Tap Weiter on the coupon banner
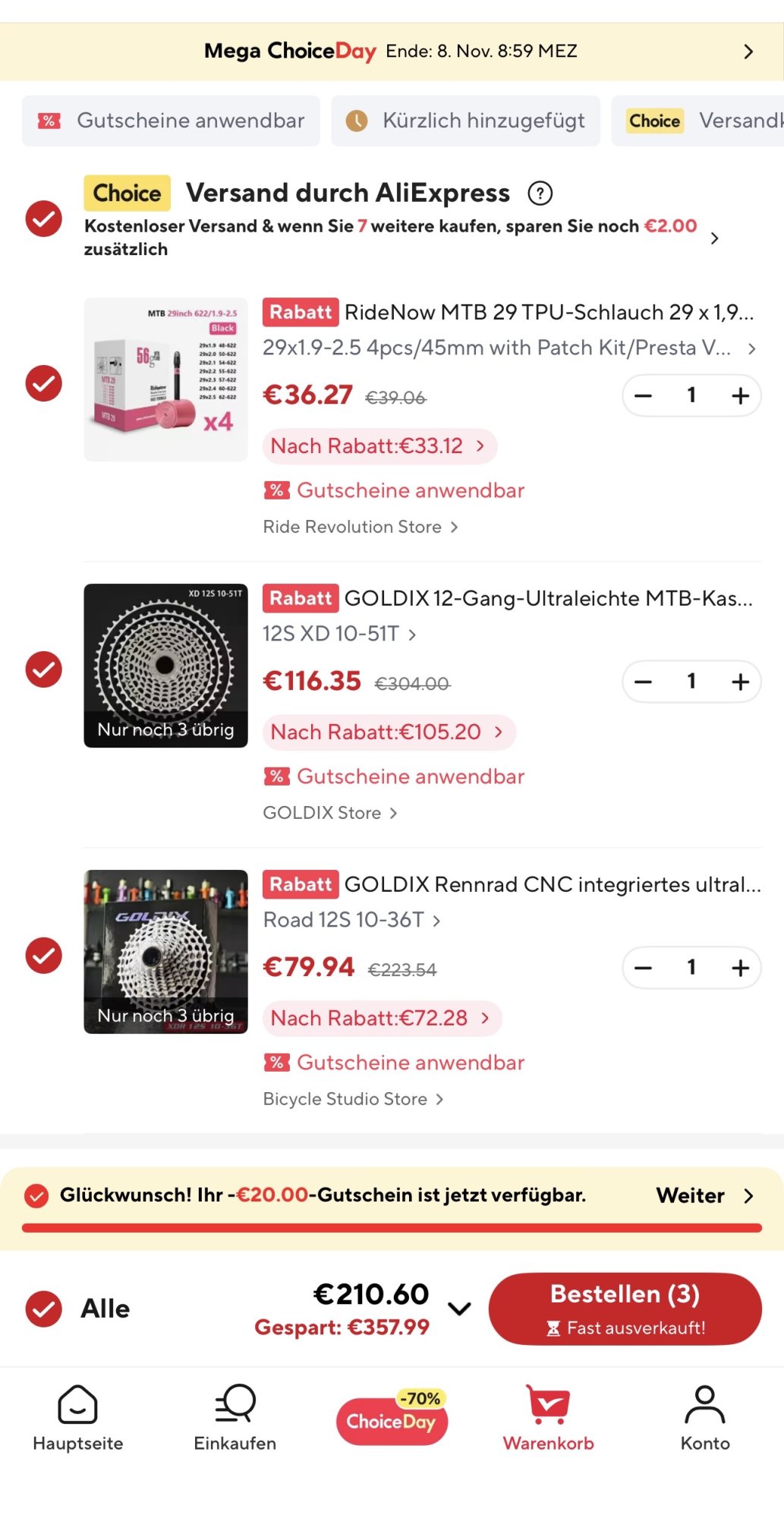This screenshot has height=1518, width=784. click(704, 1196)
